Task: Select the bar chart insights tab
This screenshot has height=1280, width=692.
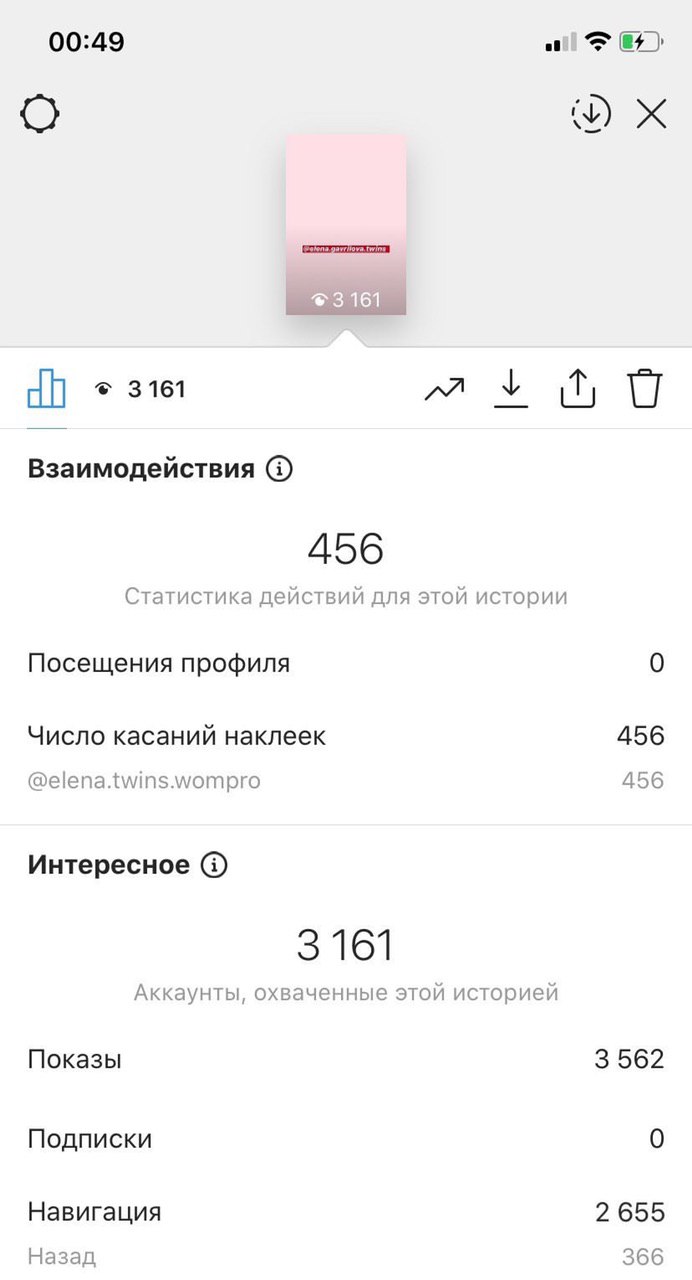Action: coord(46,388)
